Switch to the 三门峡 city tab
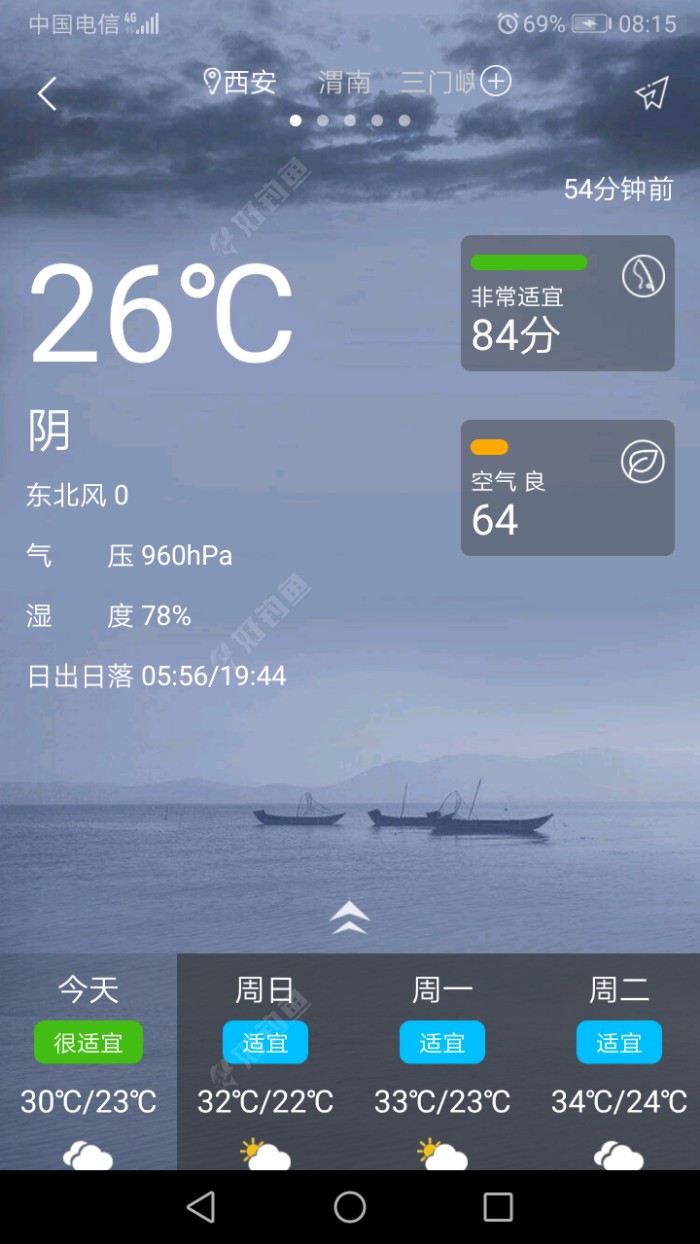Screen dimensions: 700x1244 [x=436, y=82]
